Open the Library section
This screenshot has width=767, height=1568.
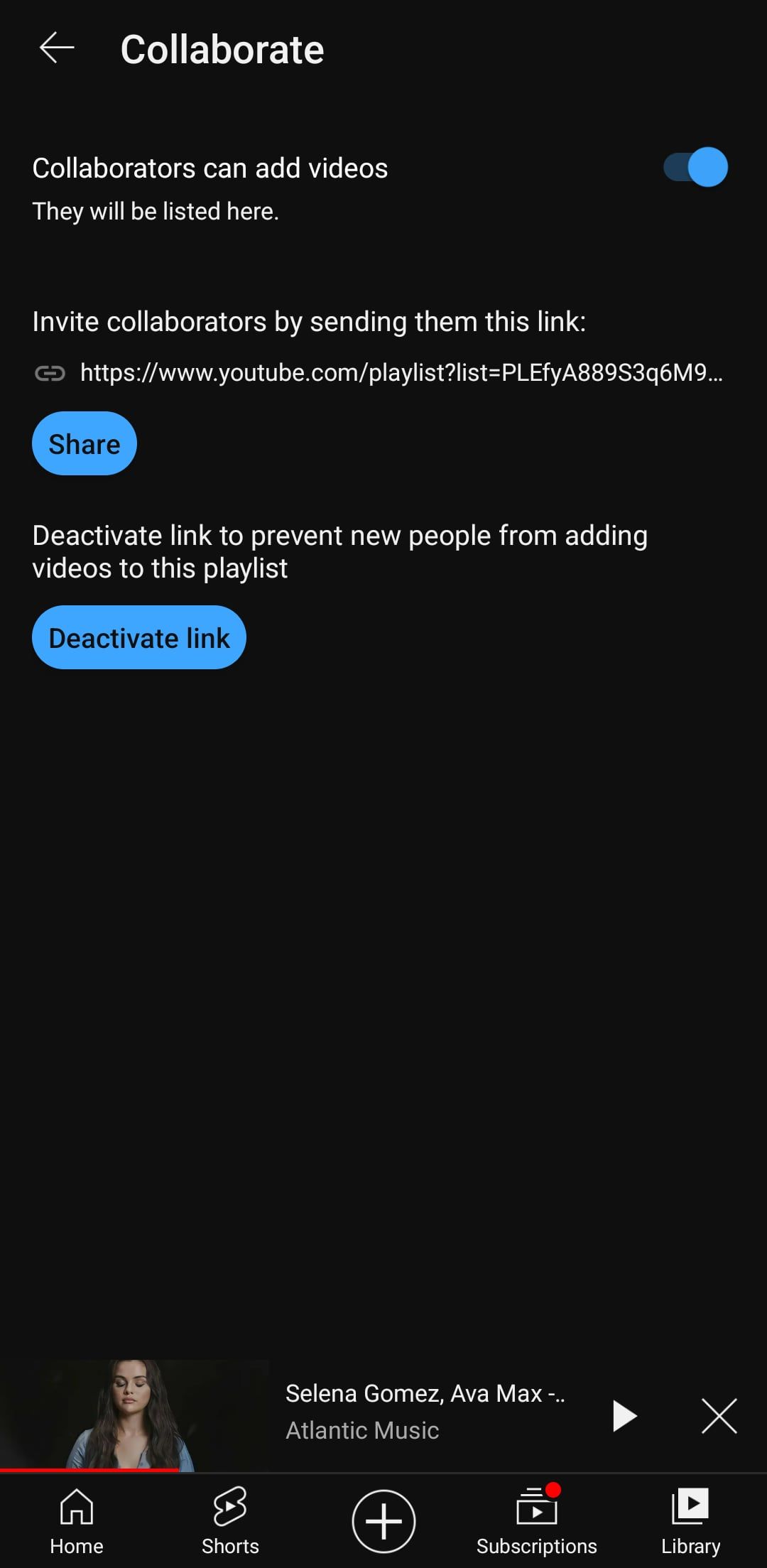pos(690,1520)
